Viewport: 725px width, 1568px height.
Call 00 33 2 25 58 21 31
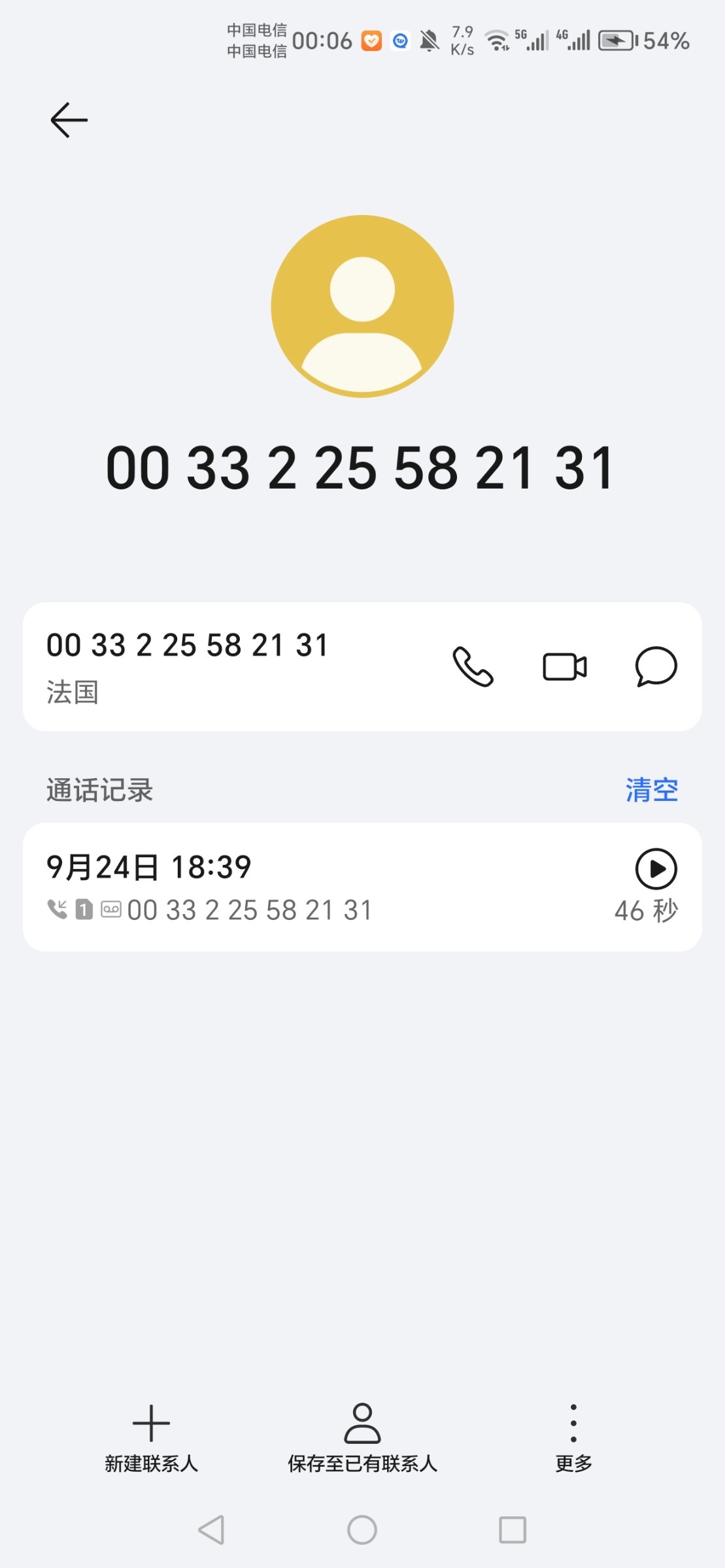pos(473,667)
